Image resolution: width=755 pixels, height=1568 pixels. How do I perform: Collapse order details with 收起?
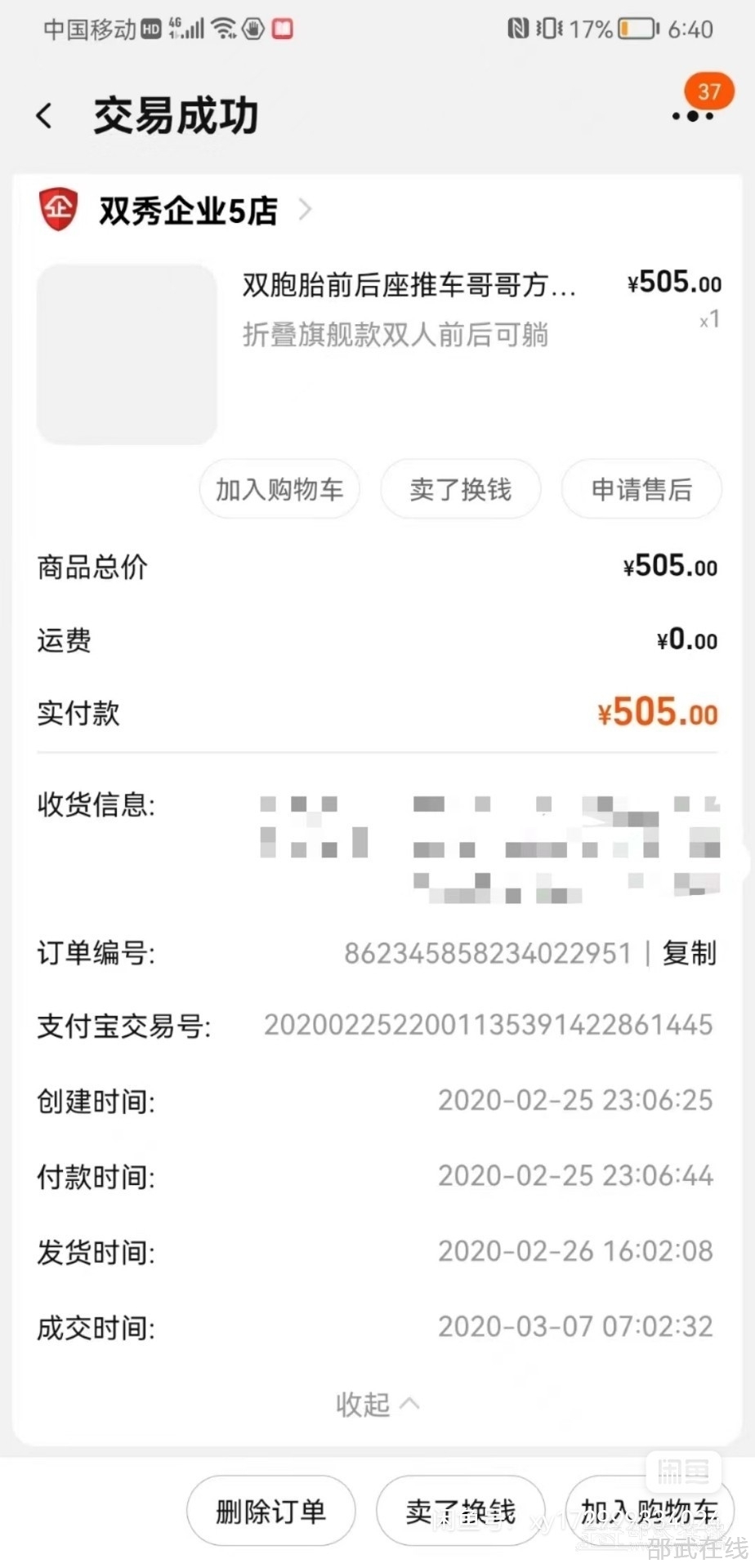pos(377,1404)
